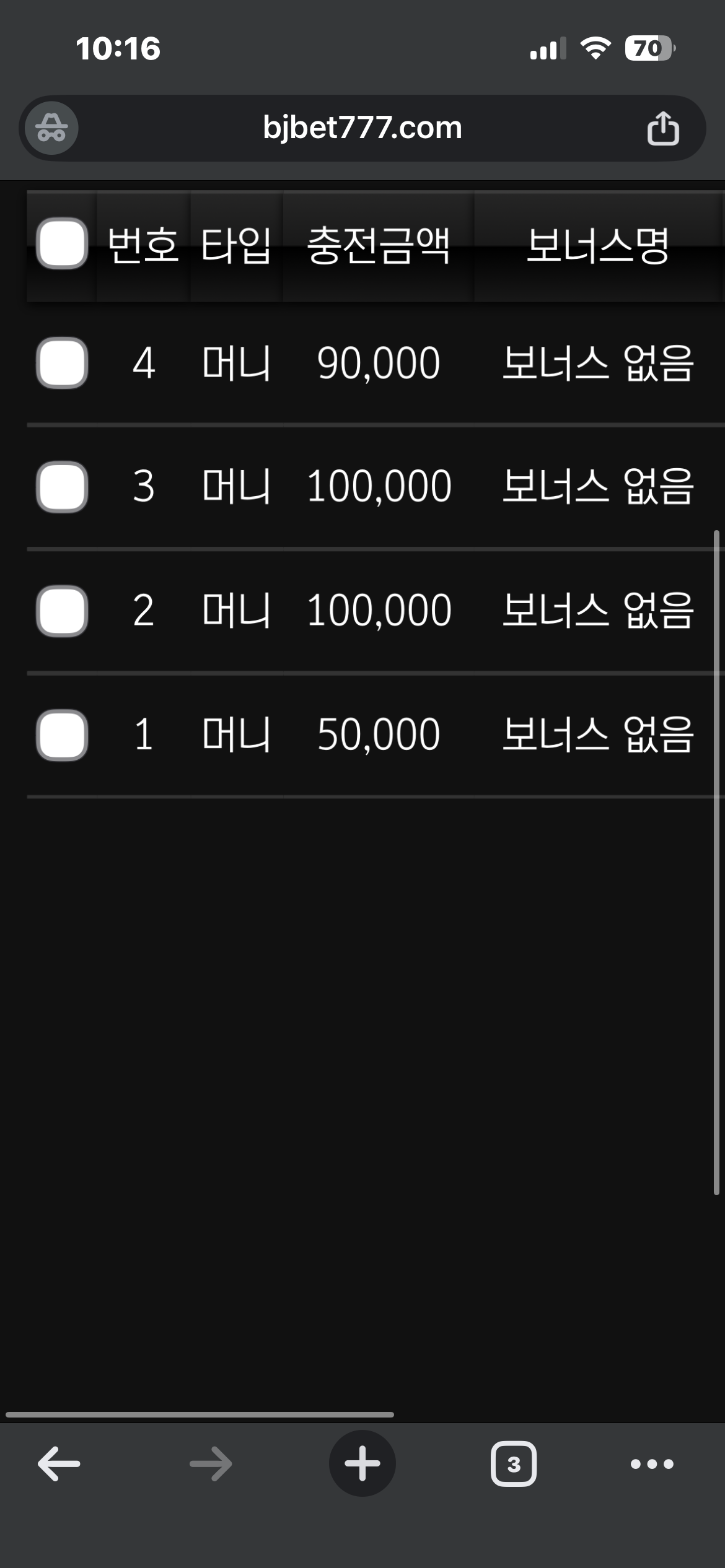The width and height of the screenshot is (725, 1568).
Task: Open the tab switcher showing 3 tabs
Action: (514, 1464)
